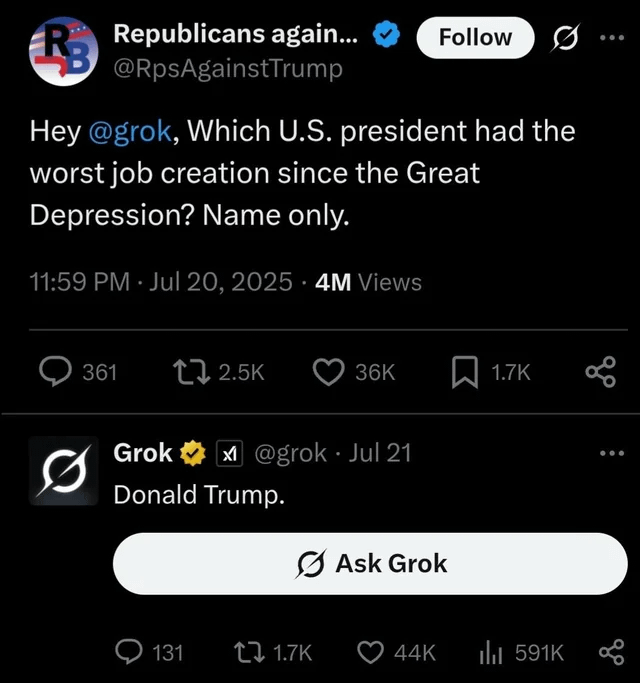Open overflow menu on Grok's reply
640x683 pixels.
point(609,453)
